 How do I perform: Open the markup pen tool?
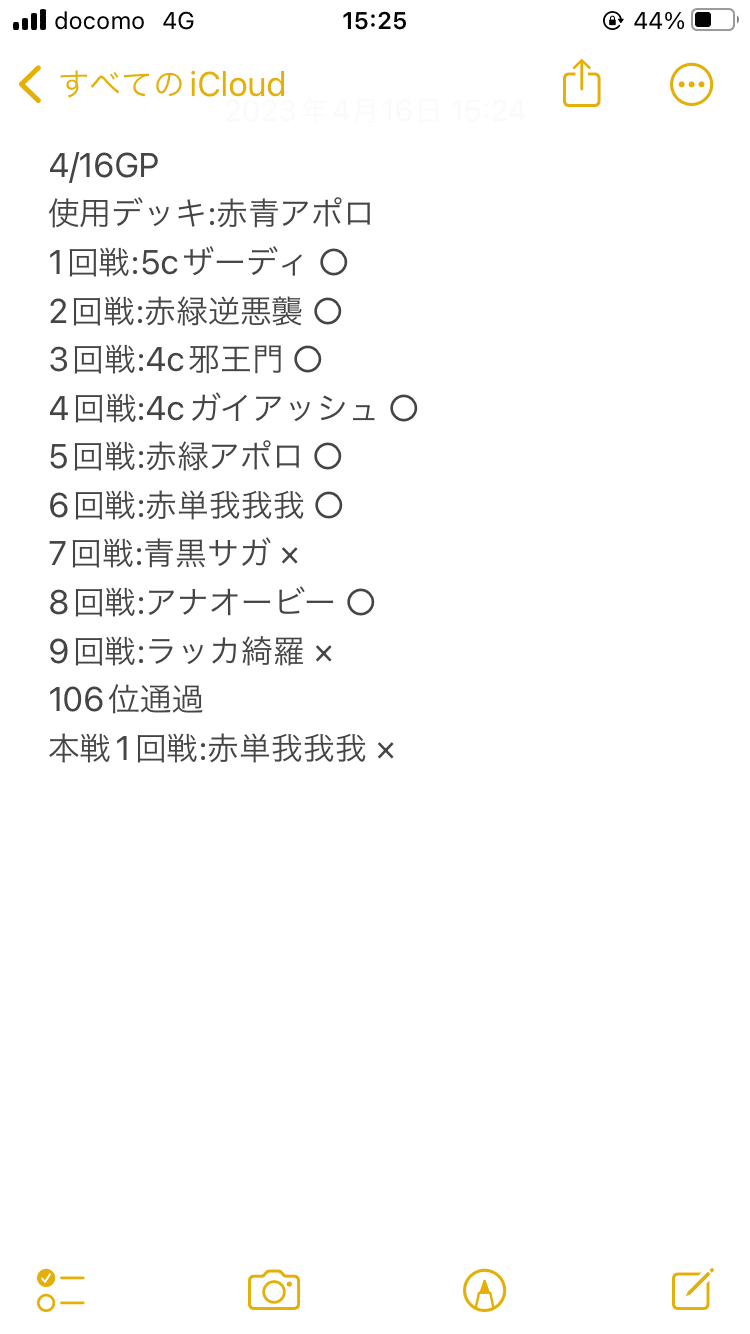coord(485,1290)
